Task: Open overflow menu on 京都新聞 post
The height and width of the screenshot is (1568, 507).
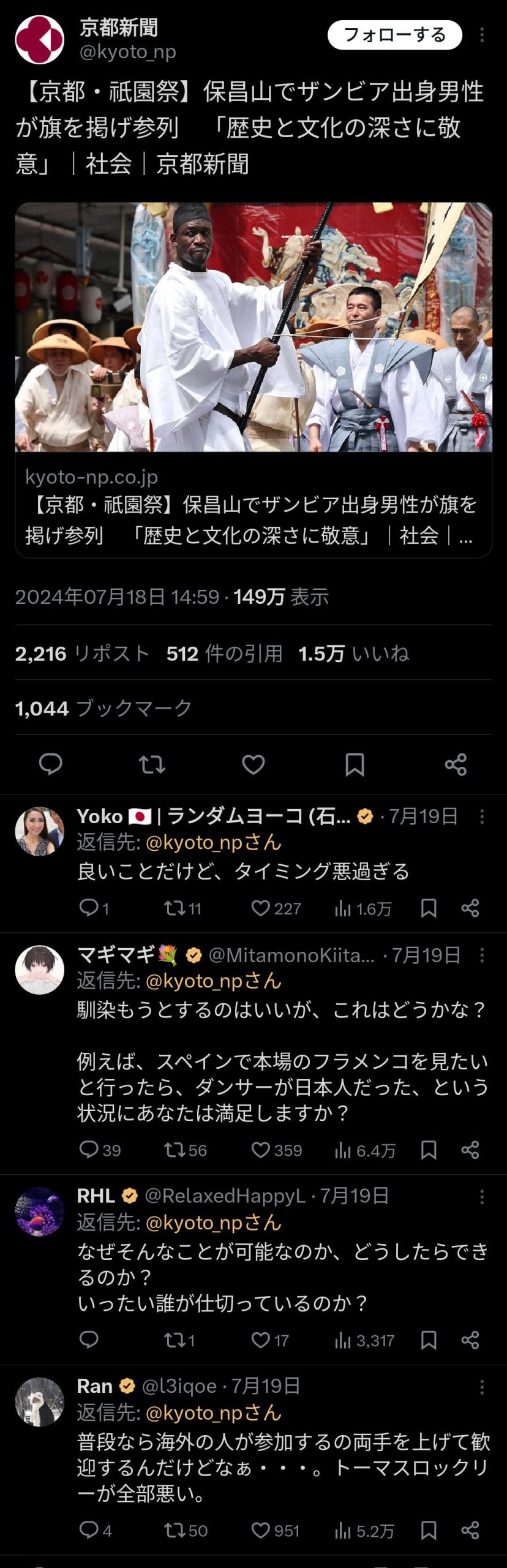Action: pyautogui.click(x=482, y=35)
